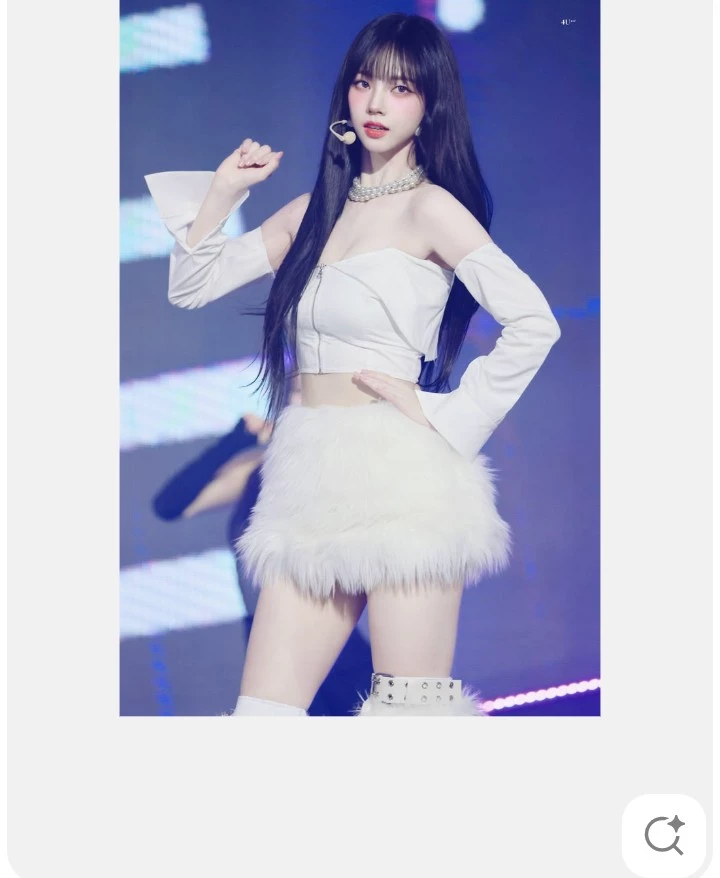Image resolution: width=720 pixels, height=878 pixels.
Task: Open the visual search lens button
Action: tap(664, 835)
